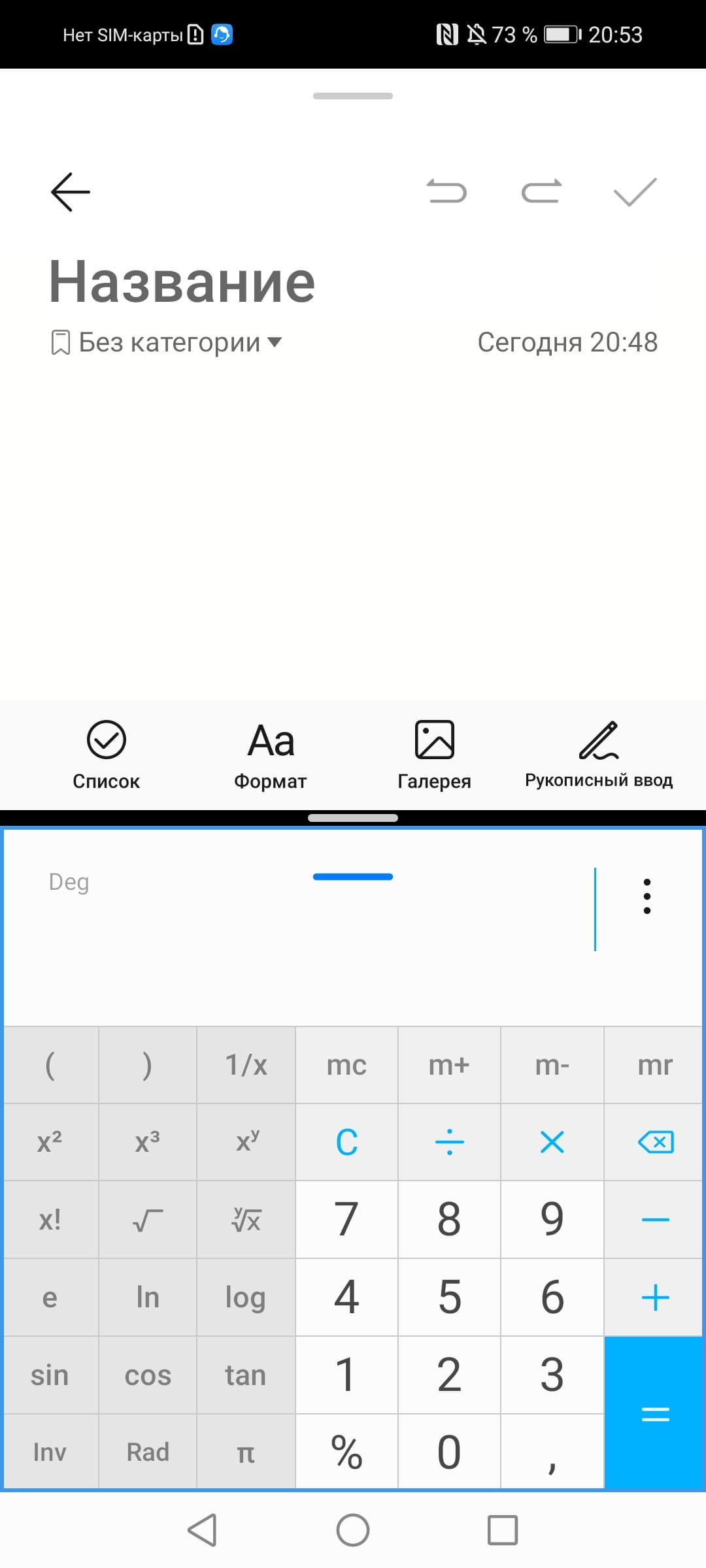
Task: Select the division operator
Action: (449, 1142)
